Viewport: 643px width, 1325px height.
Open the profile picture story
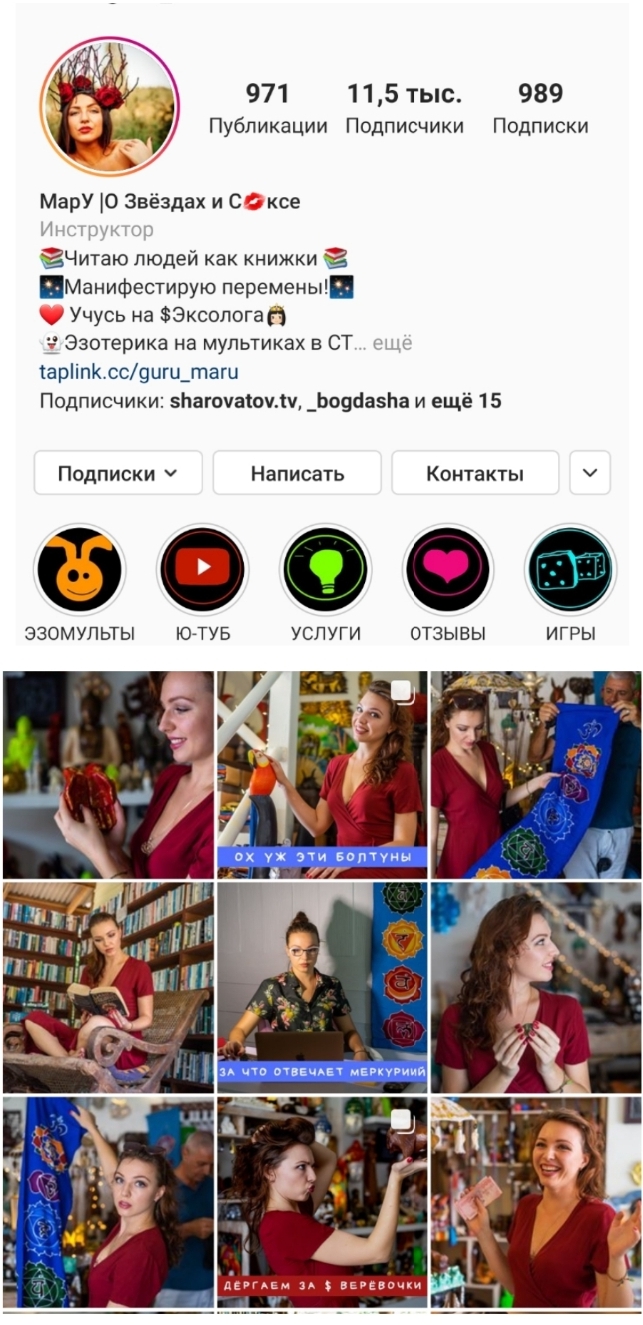coord(109,106)
